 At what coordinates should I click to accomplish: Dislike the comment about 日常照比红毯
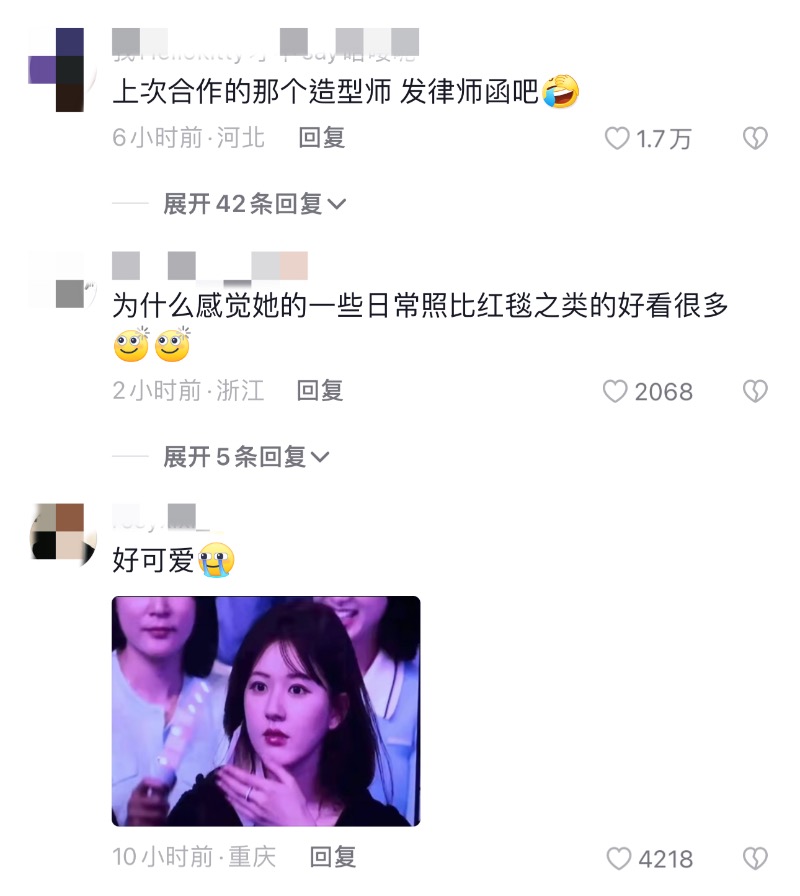pyautogui.click(x=755, y=391)
